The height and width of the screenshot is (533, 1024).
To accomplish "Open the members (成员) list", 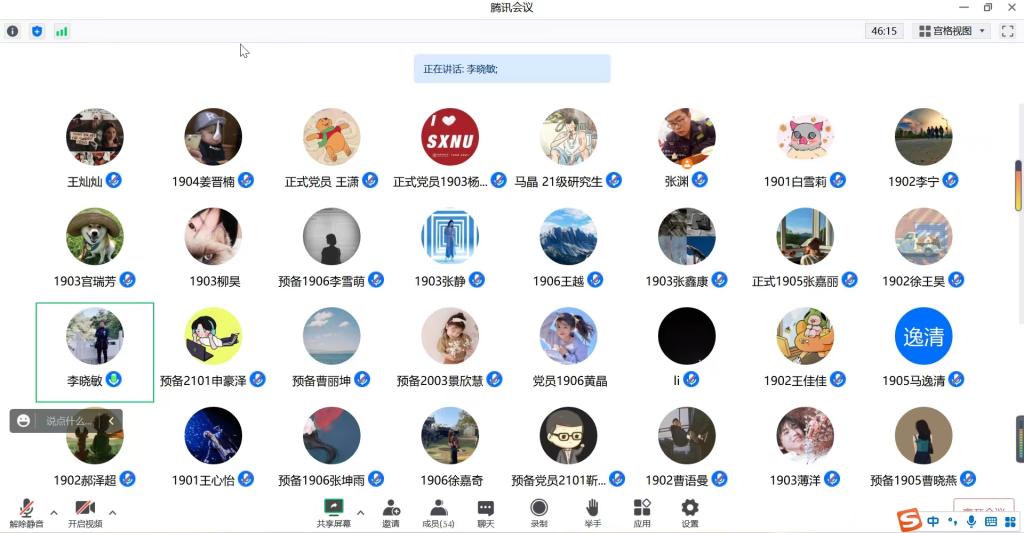I will (438, 512).
